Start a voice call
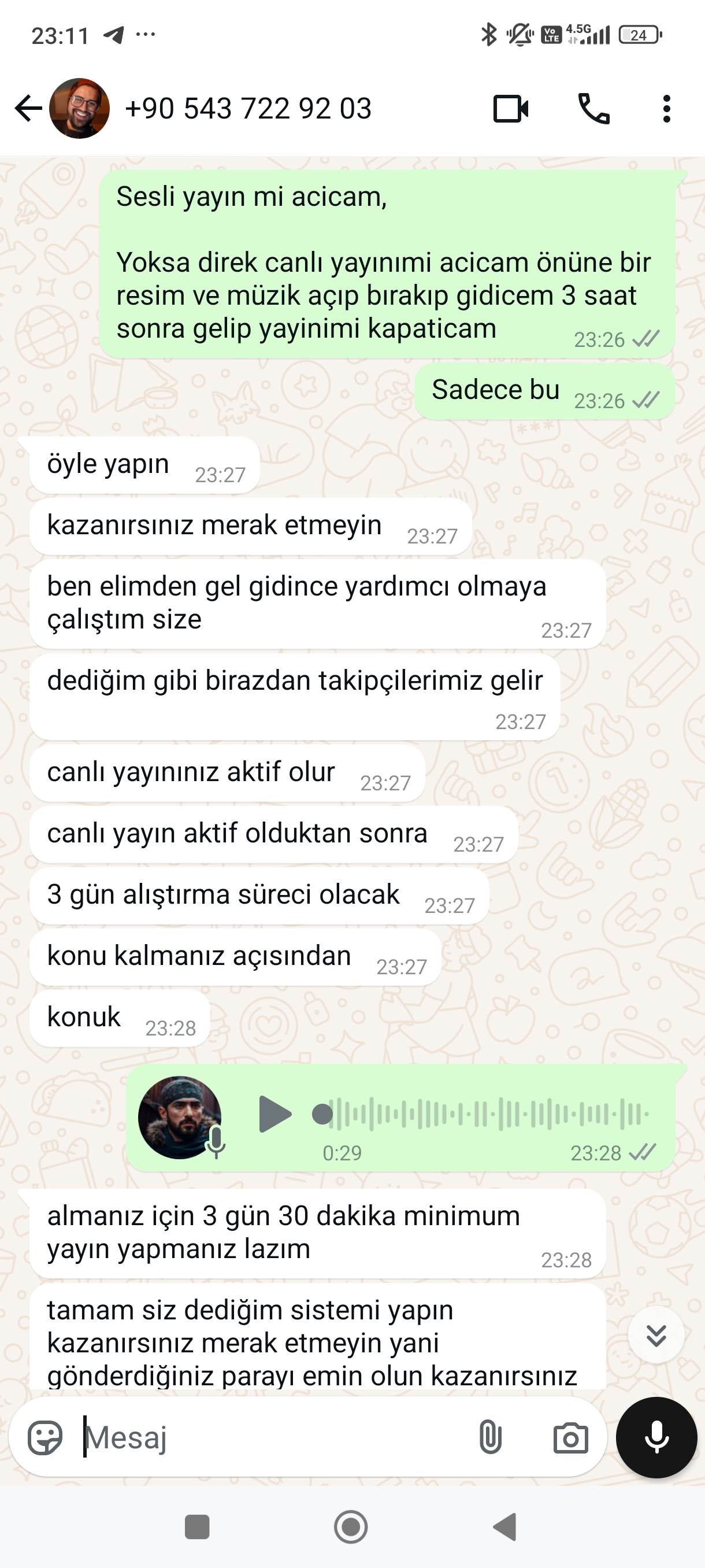This screenshot has width=705, height=1568. (x=593, y=109)
